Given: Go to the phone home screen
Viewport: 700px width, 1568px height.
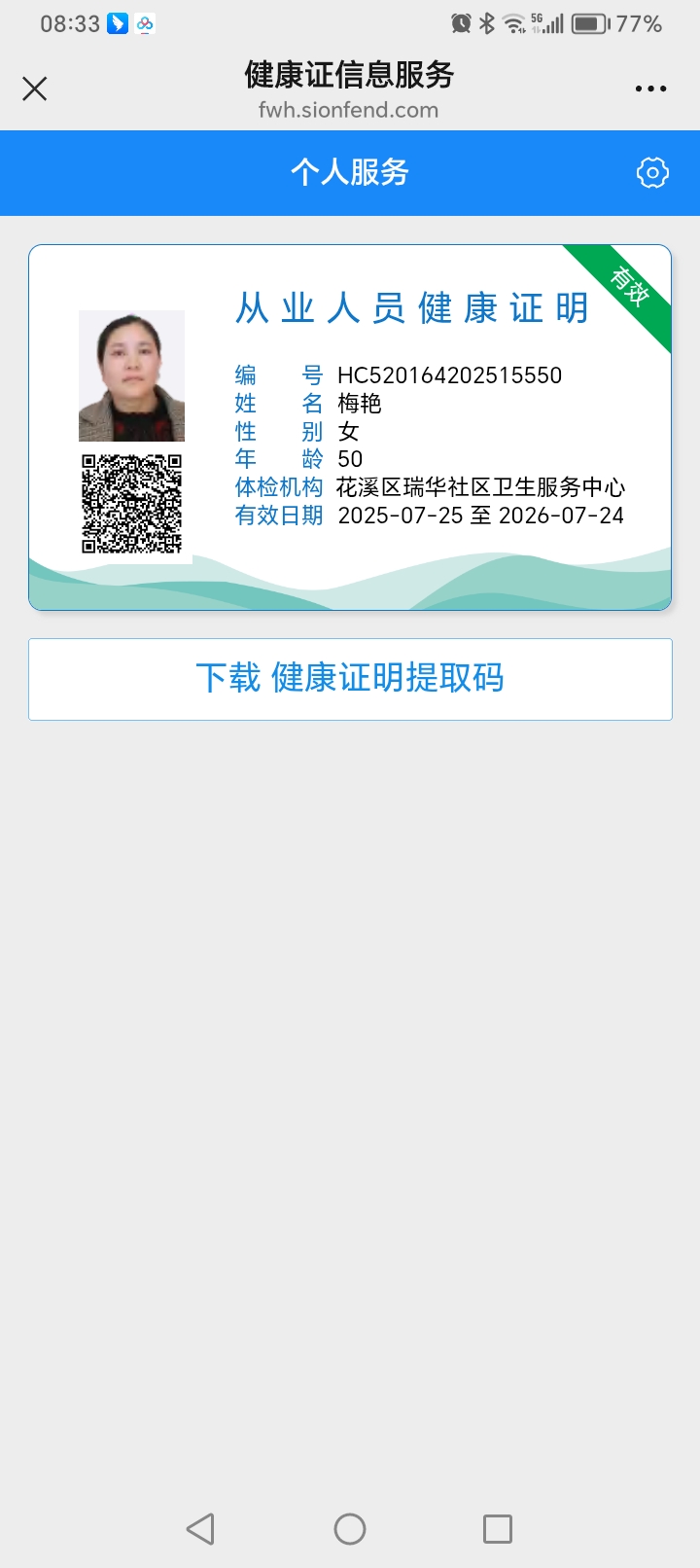Looking at the screenshot, I should pos(350,1529).
